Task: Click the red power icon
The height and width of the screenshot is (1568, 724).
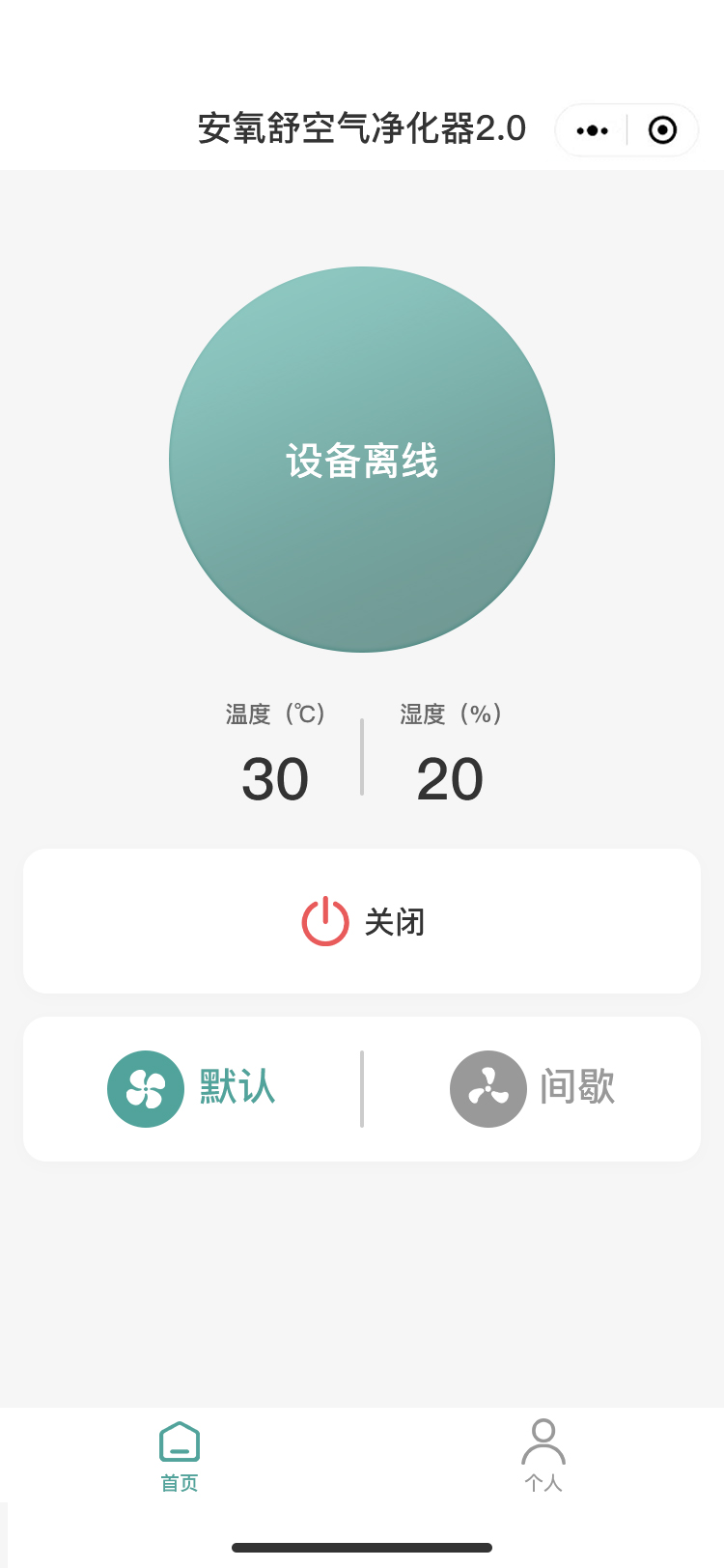Action: tap(324, 920)
